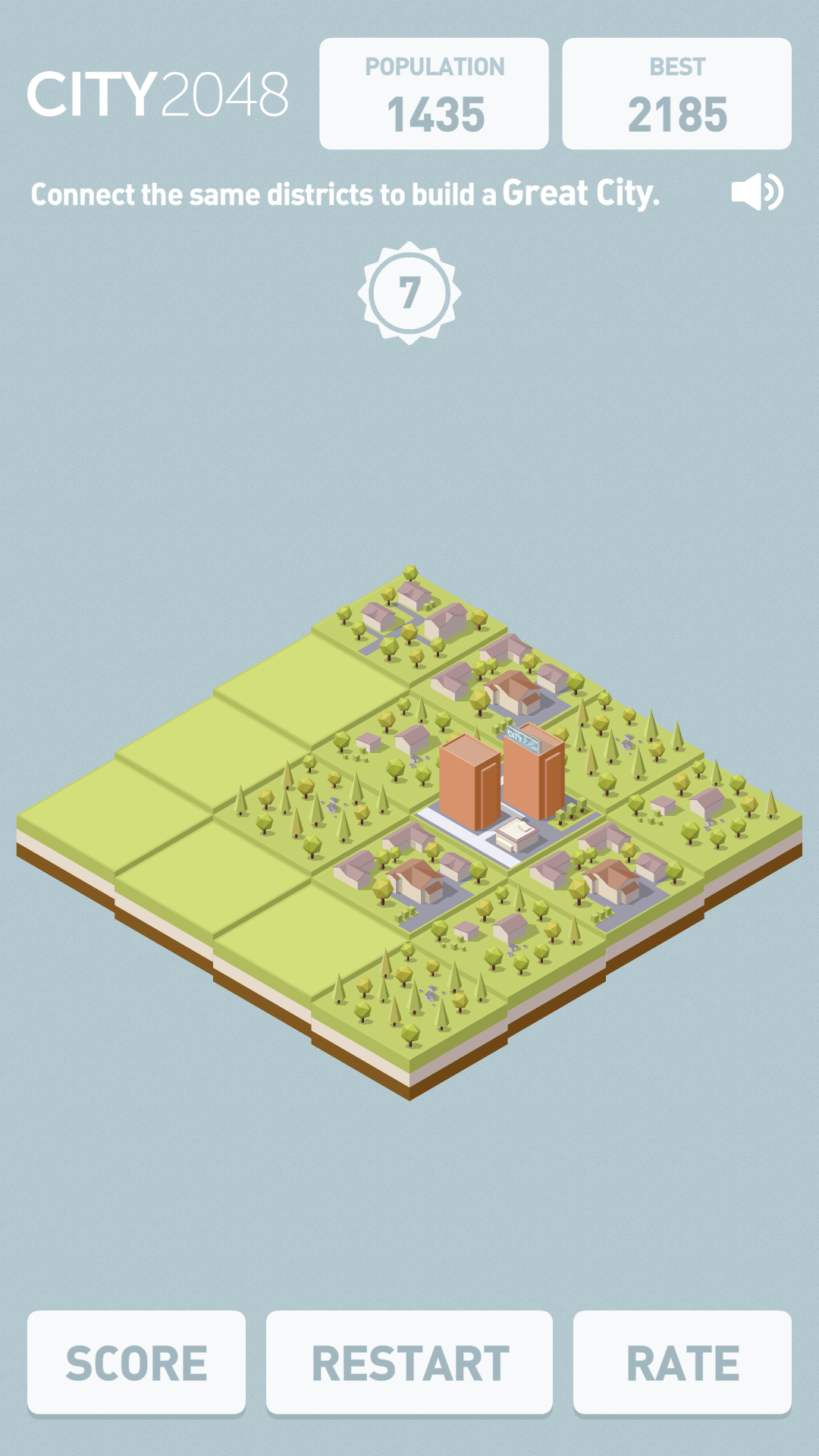Mute the game sound via speaker icon
The image size is (819, 1456).
tap(757, 192)
